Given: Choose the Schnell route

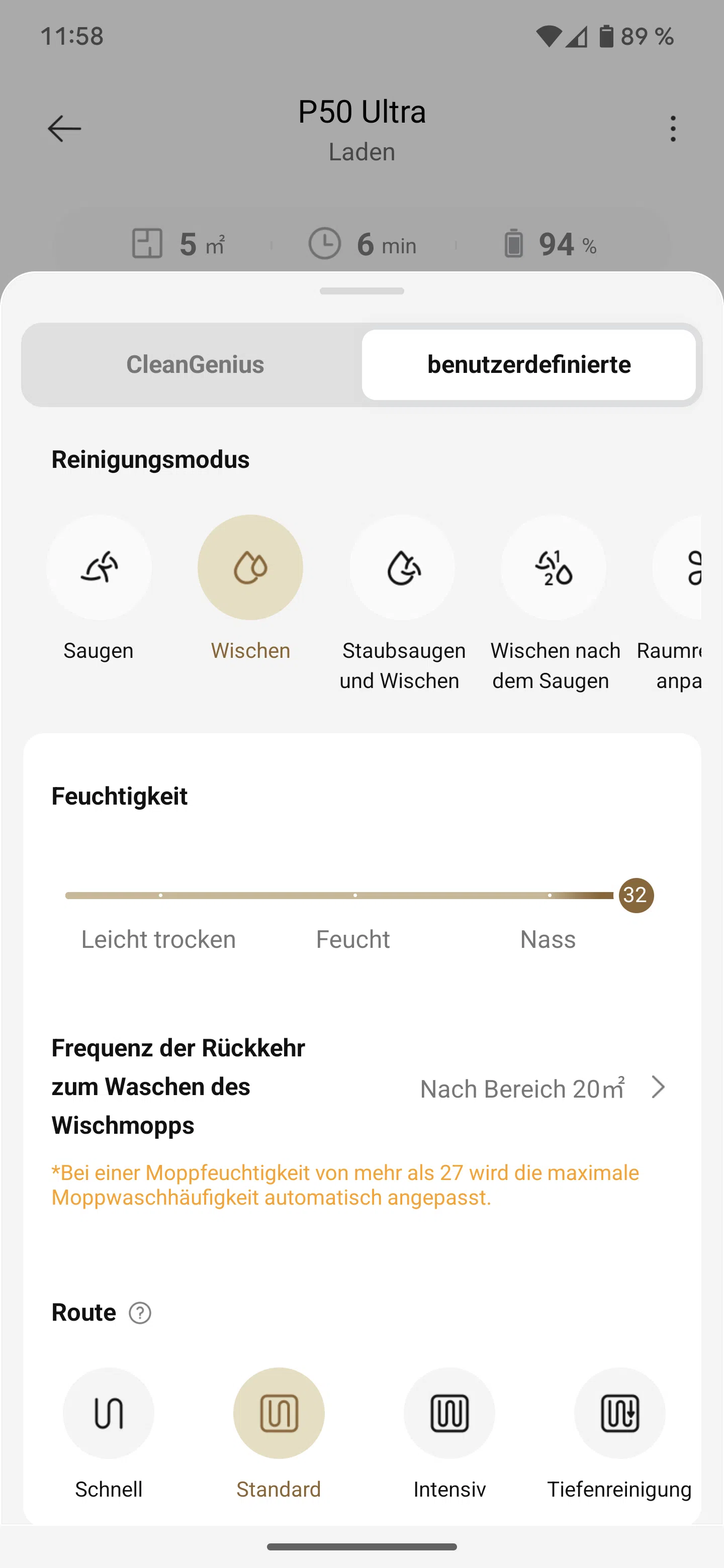Looking at the screenshot, I should pyautogui.click(x=109, y=1413).
